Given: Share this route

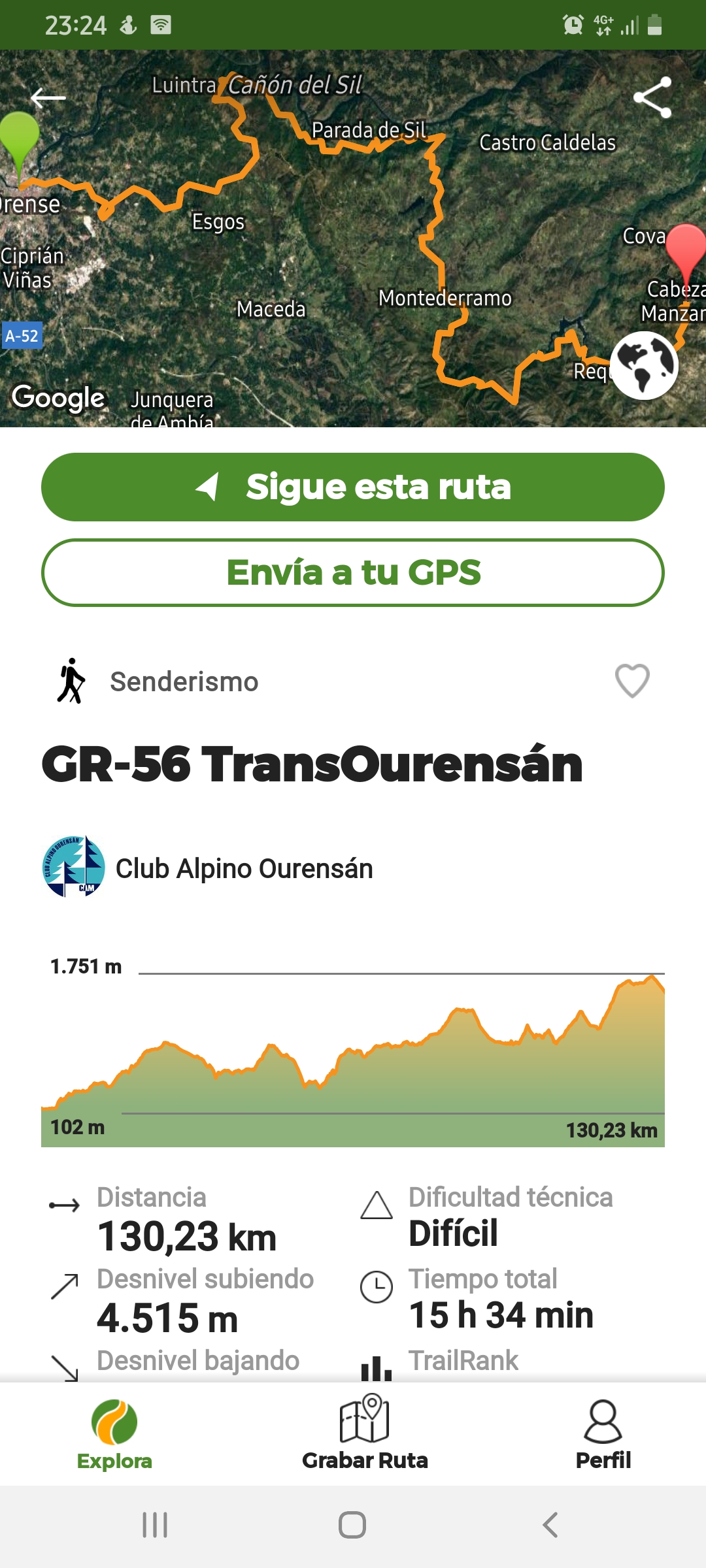Looking at the screenshot, I should 652,98.
